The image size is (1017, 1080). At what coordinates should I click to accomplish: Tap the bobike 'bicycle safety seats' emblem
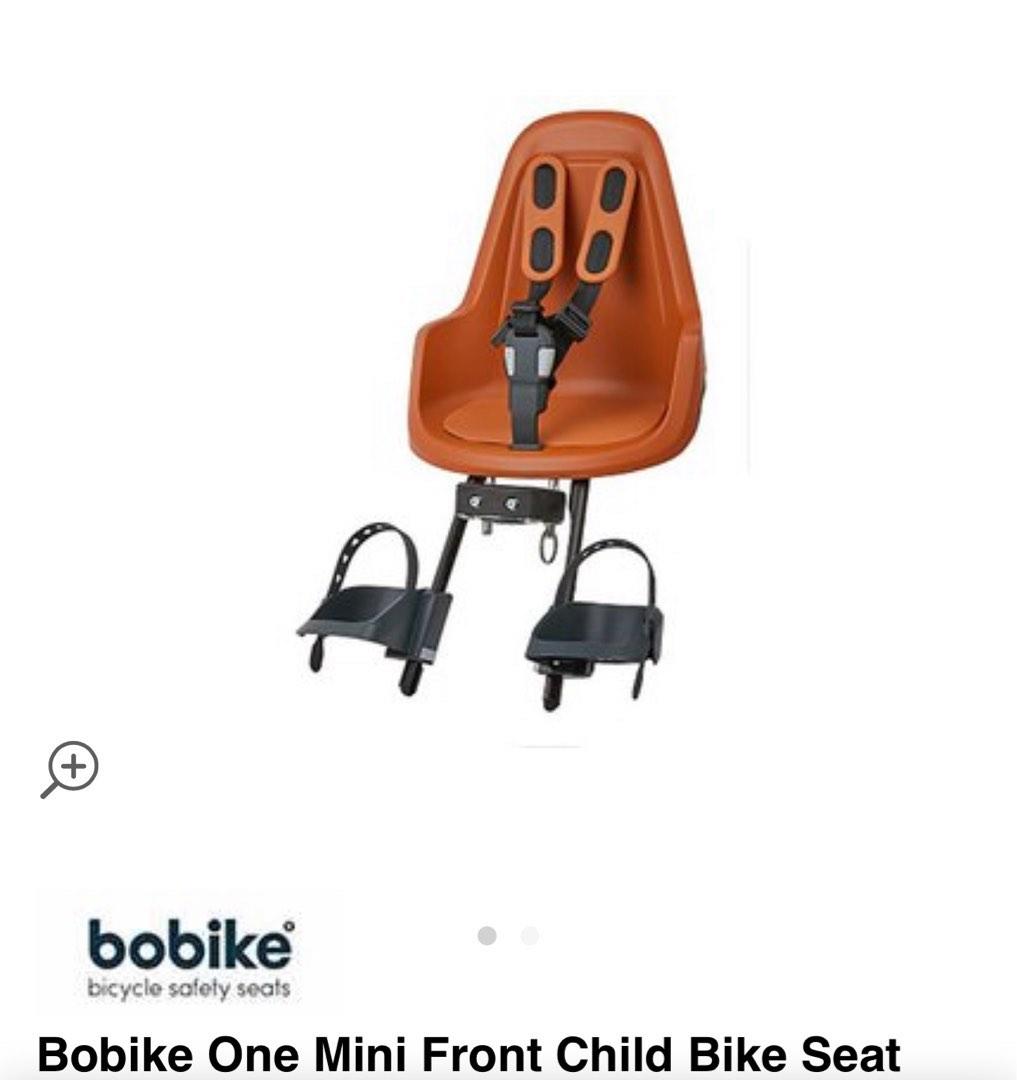[x=190, y=950]
